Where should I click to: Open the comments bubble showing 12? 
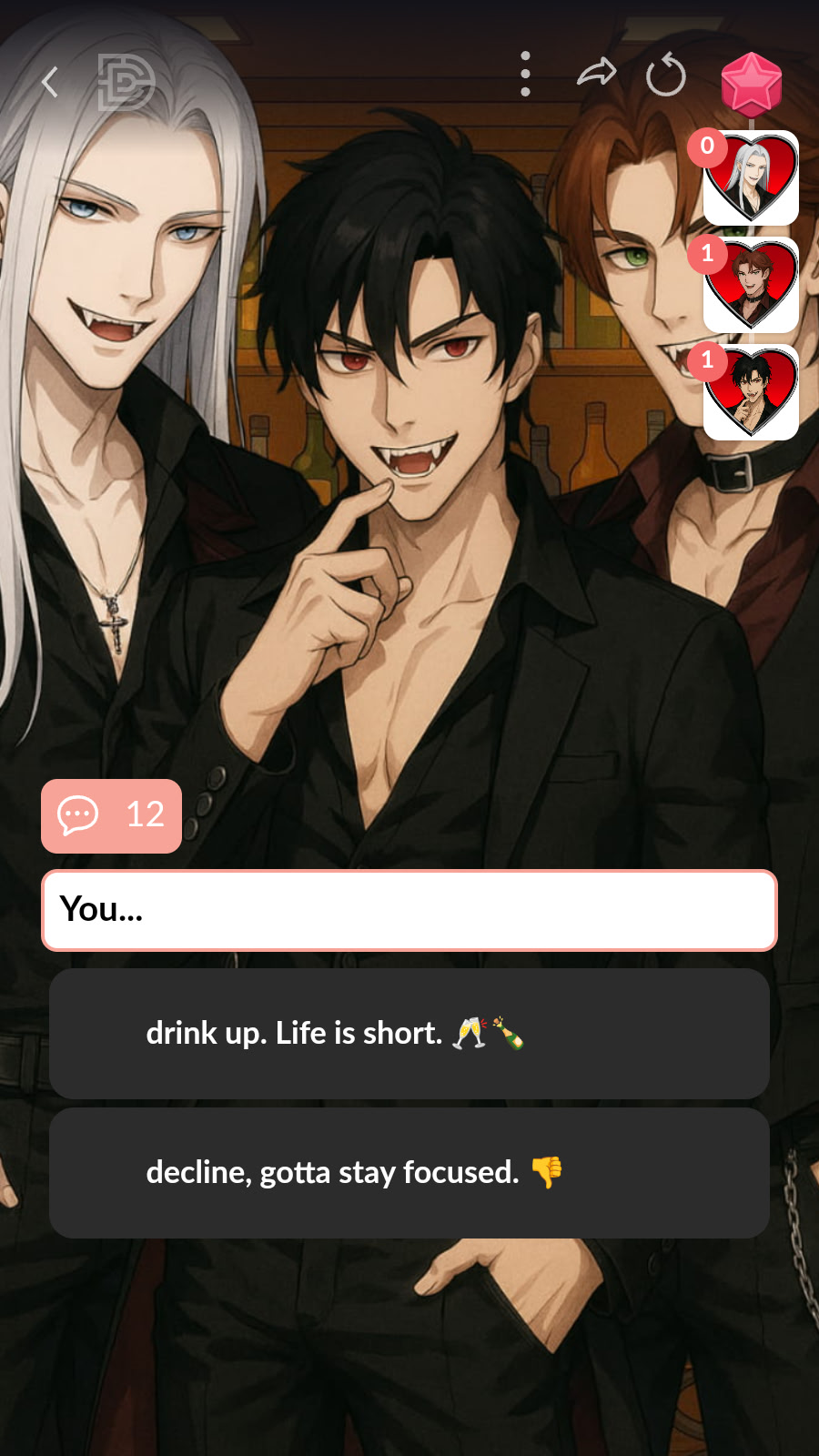coord(111,815)
